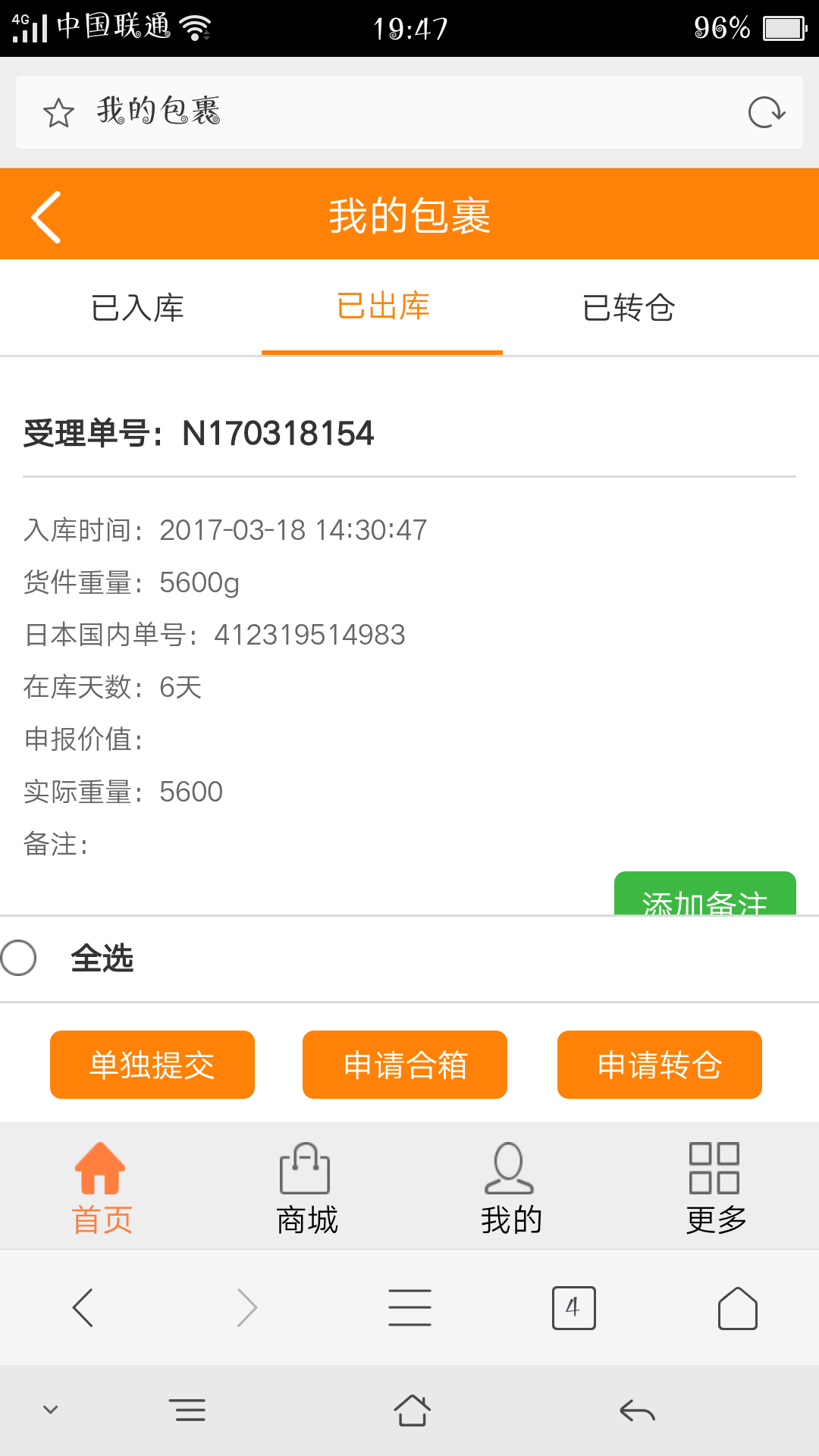Open the 已转仓 tab
This screenshot has width=819, height=1456.
click(x=628, y=308)
